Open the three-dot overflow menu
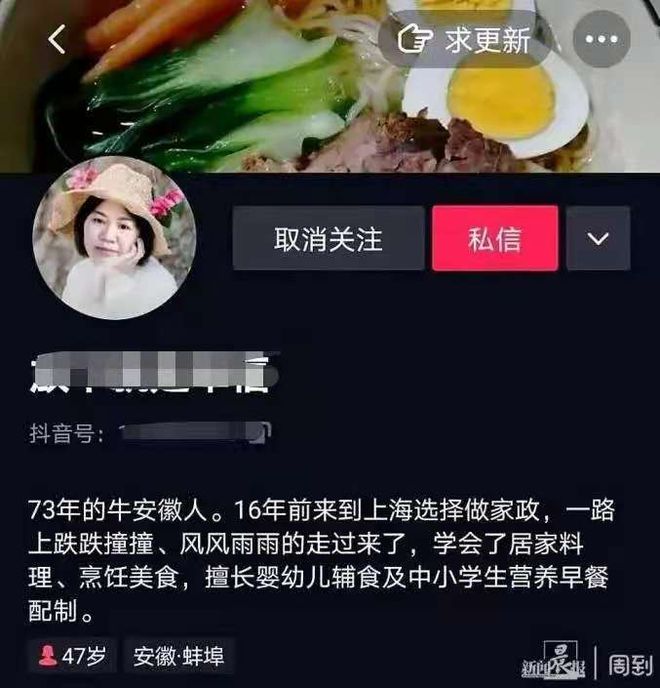 coord(601,39)
